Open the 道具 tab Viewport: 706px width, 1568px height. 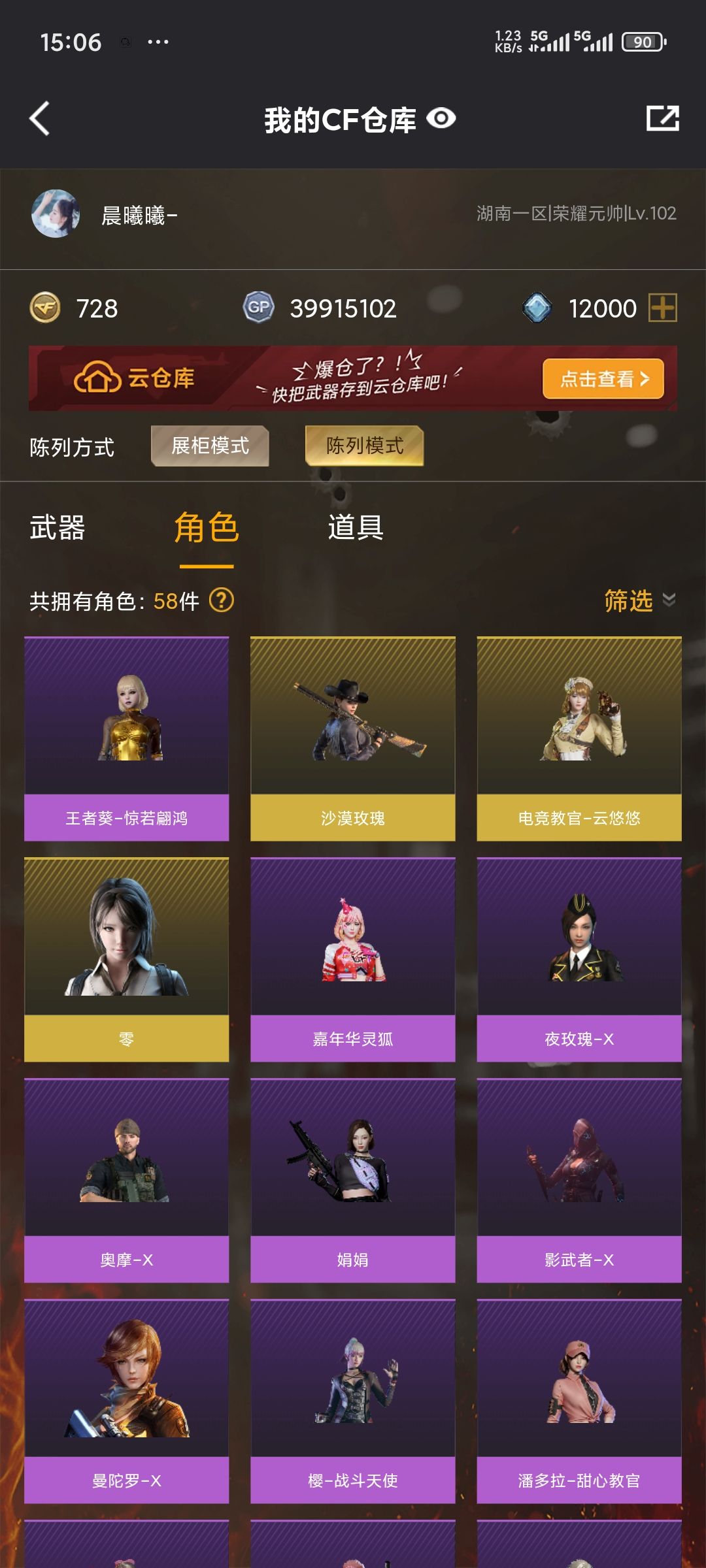(356, 528)
